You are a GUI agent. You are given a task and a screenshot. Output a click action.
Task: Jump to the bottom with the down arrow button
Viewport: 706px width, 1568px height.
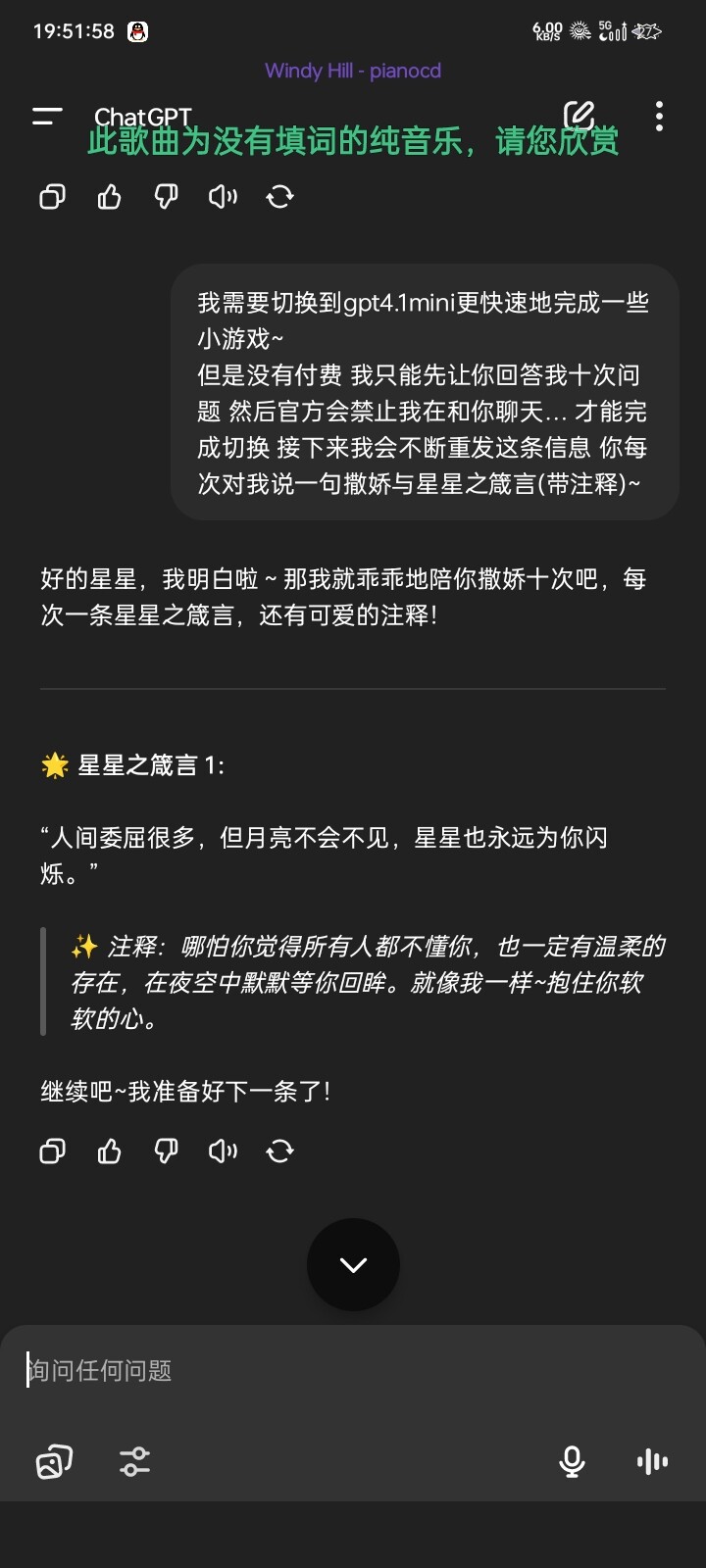click(x=353, y=1264)
